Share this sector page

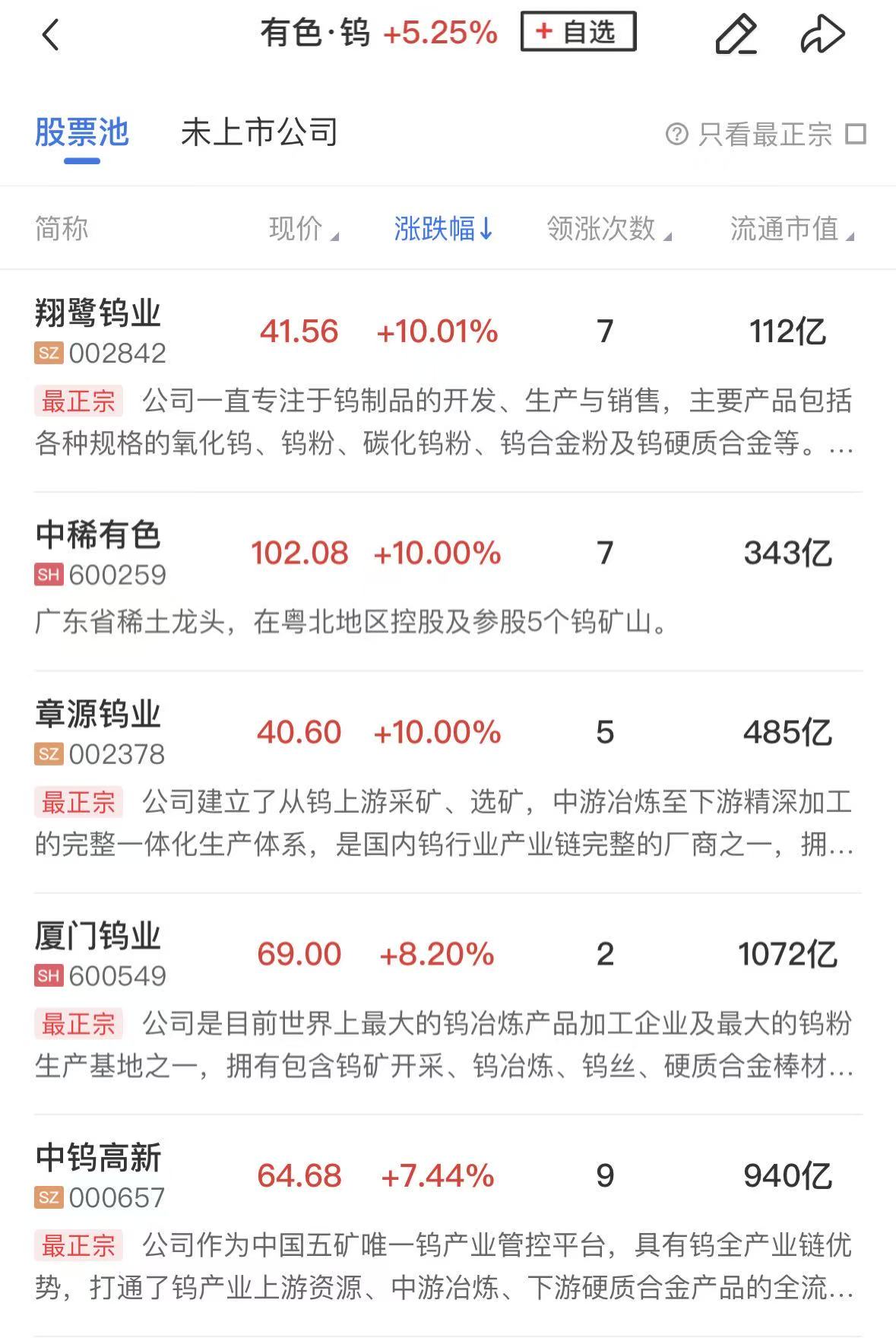822,35
